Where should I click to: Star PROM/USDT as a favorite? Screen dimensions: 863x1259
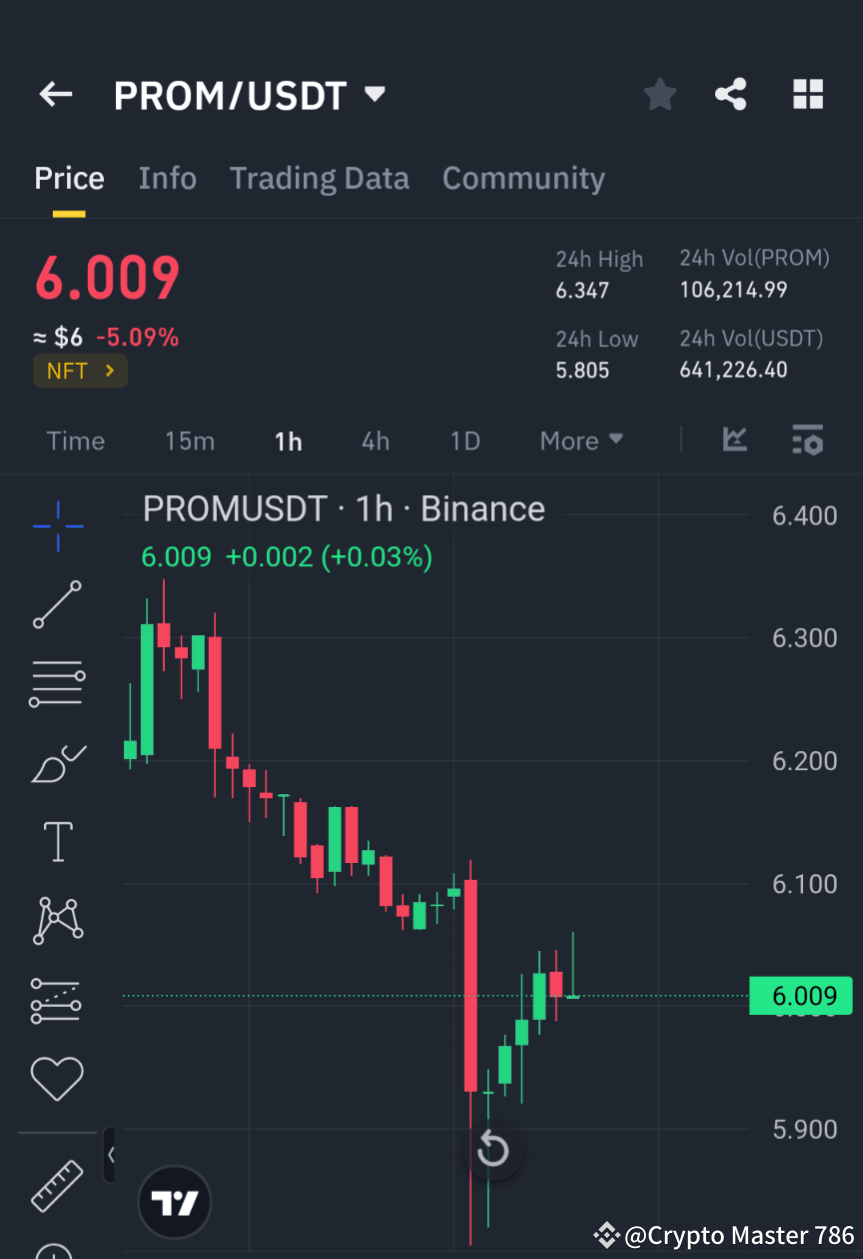pyautogui.click(x=659, y=93)
